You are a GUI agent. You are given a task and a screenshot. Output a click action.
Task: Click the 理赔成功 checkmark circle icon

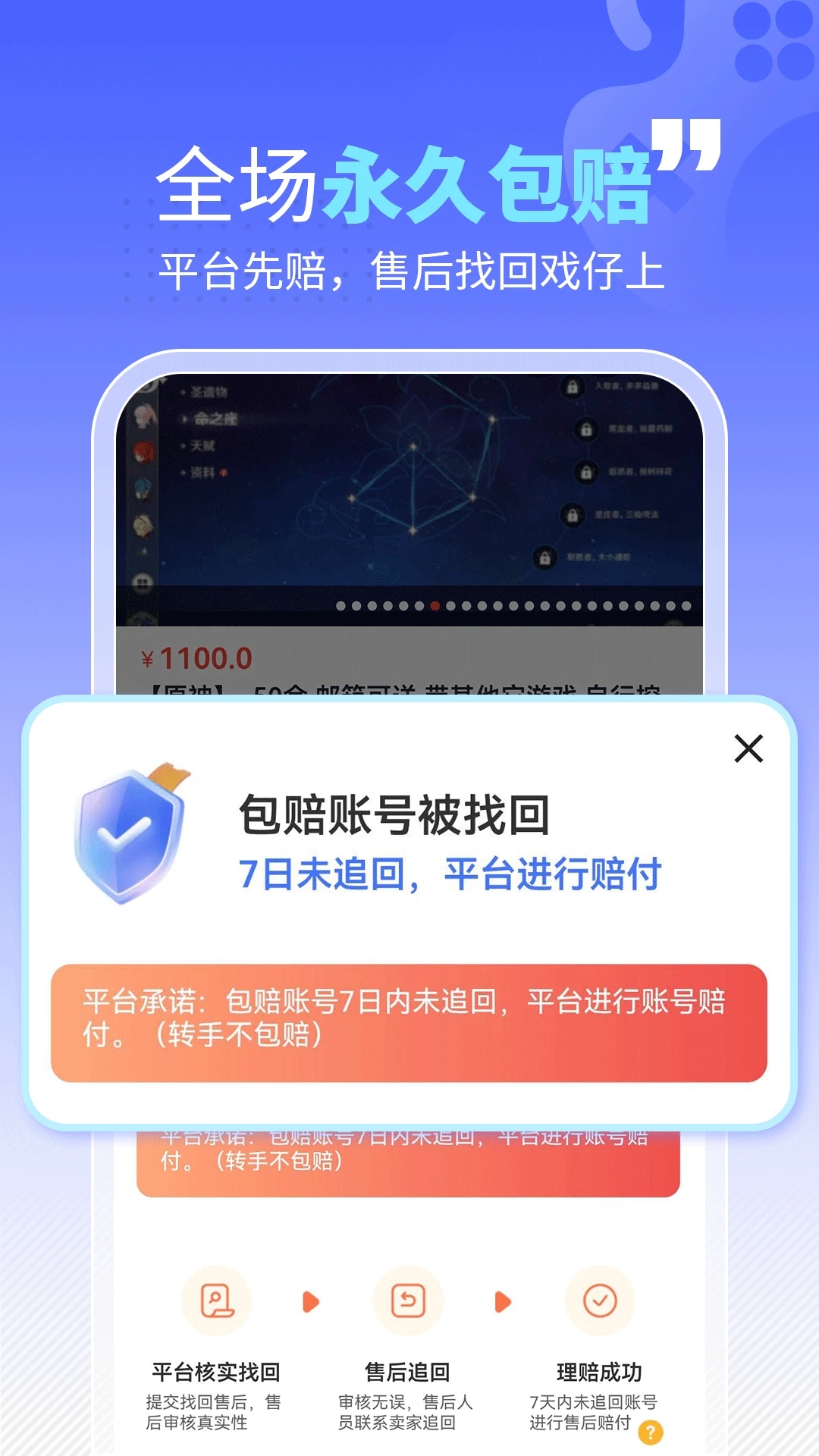click(599, 1299)
